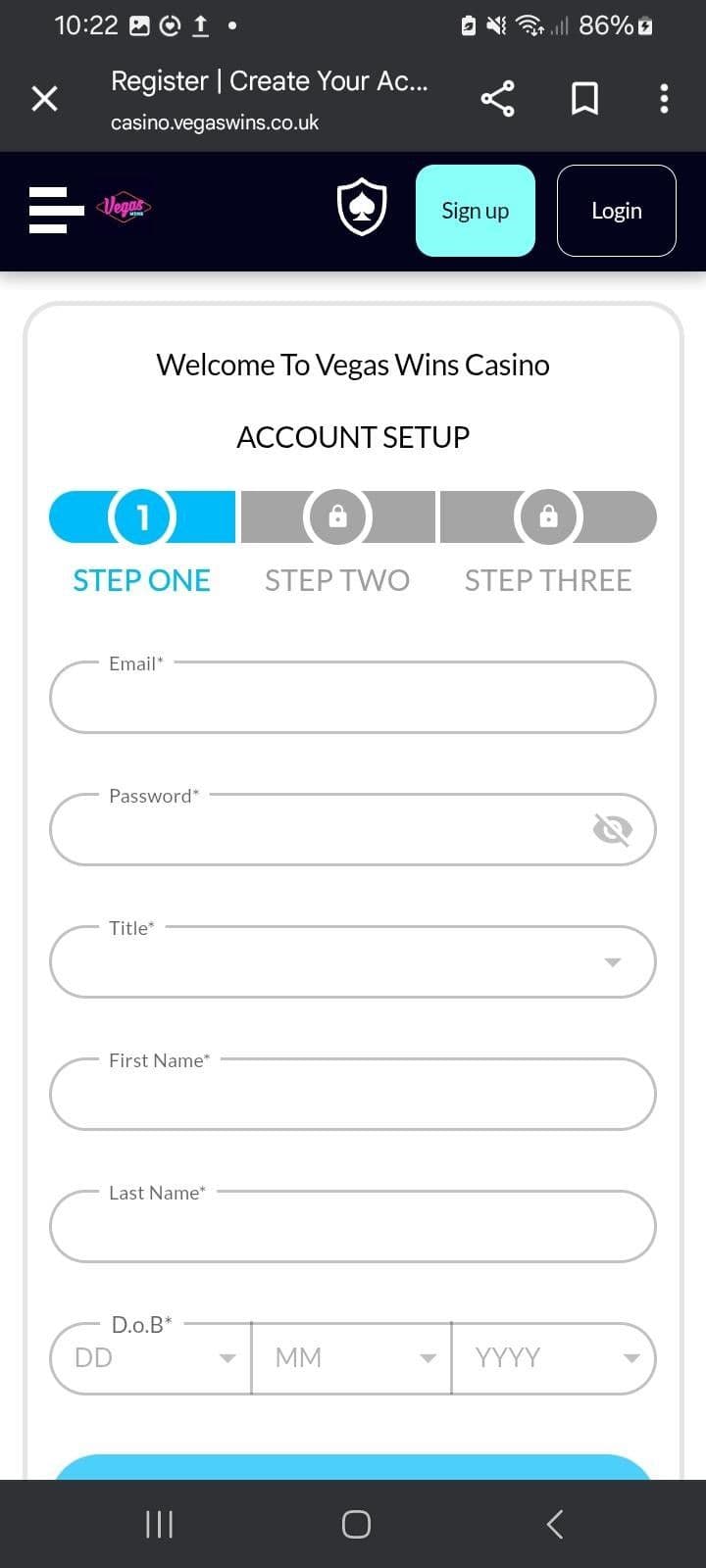Select the Step One progress indicator
The width and height of the screenshot is (706, 1568).
[x=141, y=516]
